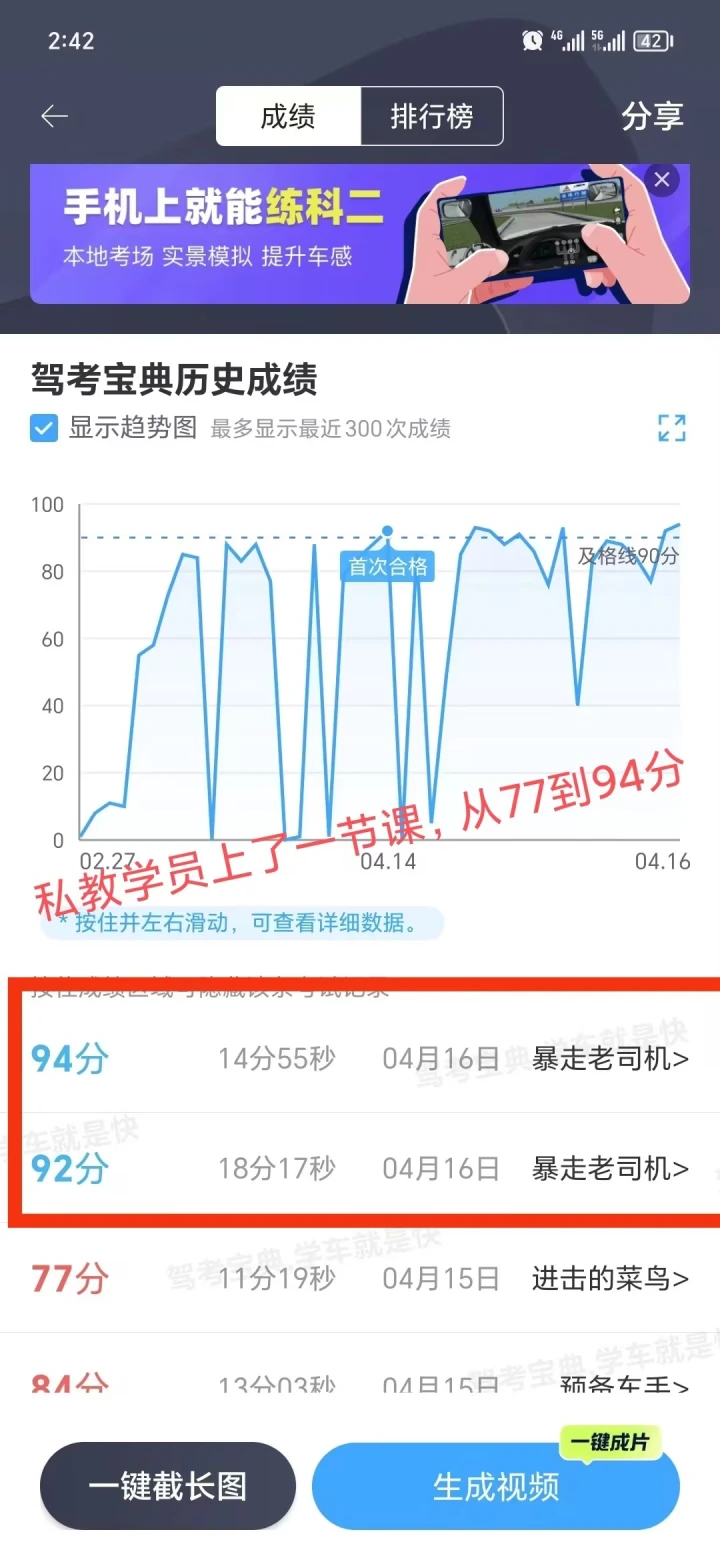Tap 分享 to share results
Viewport: 720px width, 1560px height.
point(652,116)
